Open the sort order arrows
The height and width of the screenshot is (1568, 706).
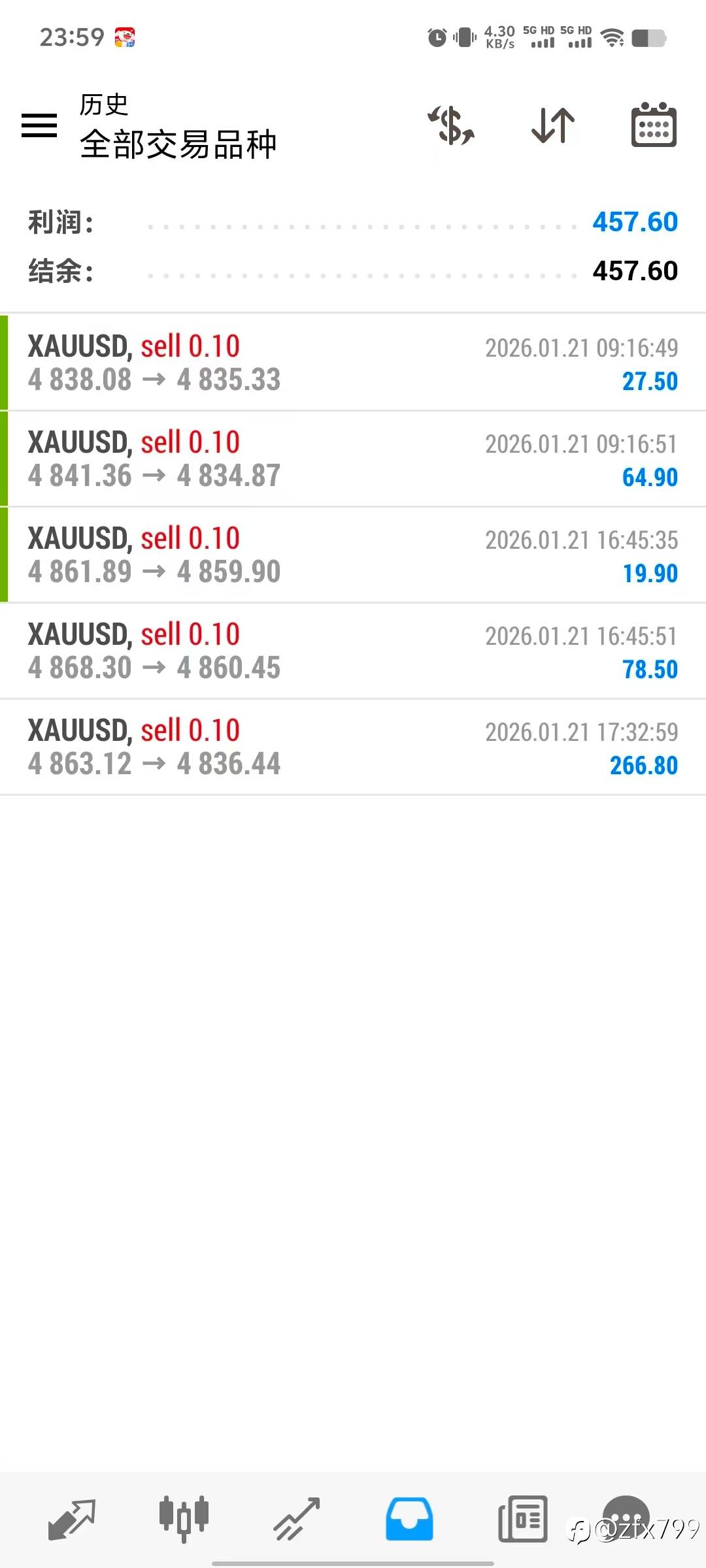coord(553,125)
